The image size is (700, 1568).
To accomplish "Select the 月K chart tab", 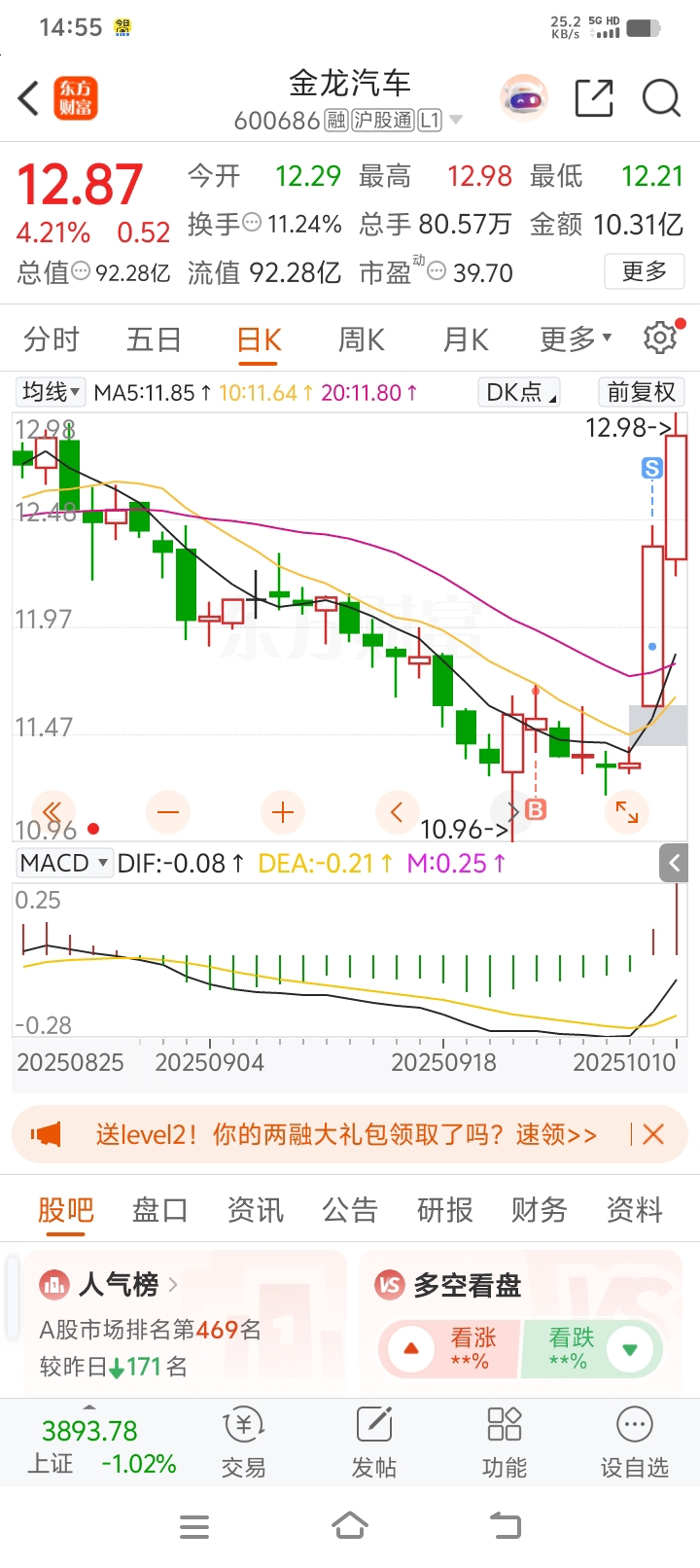I will tap(466, 339).
